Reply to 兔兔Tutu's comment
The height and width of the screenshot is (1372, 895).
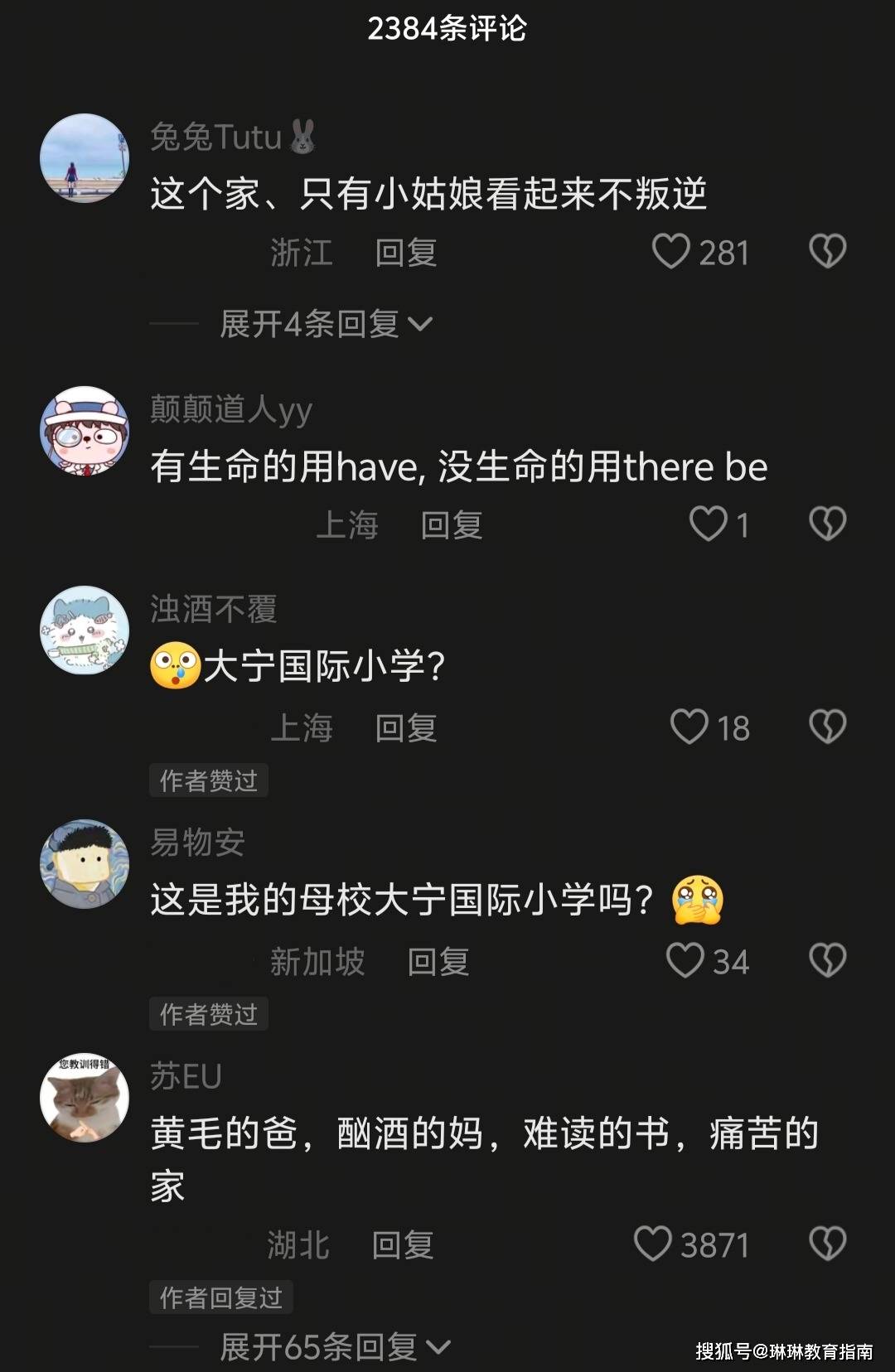405,253
